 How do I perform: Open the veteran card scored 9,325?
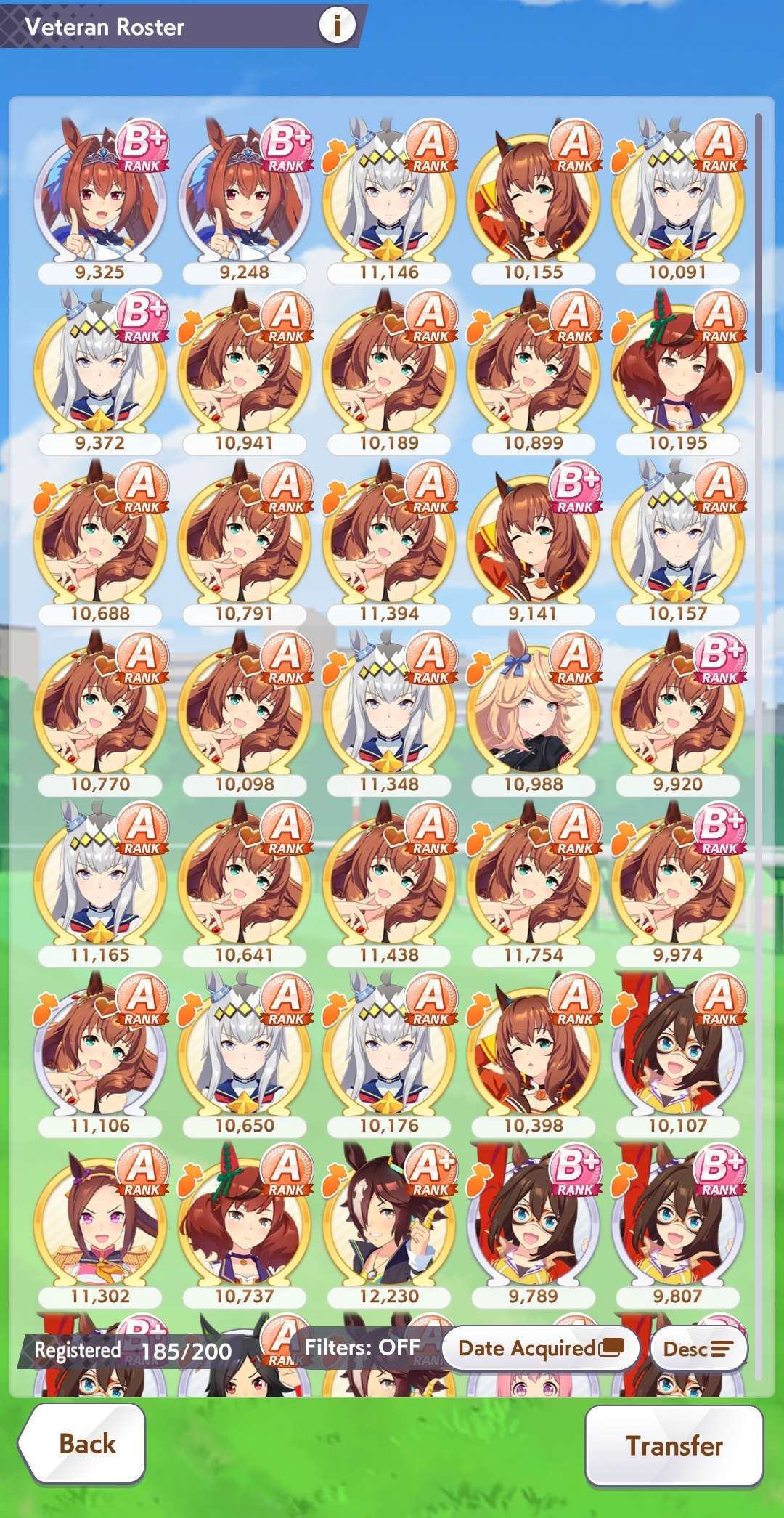point(100,196)
